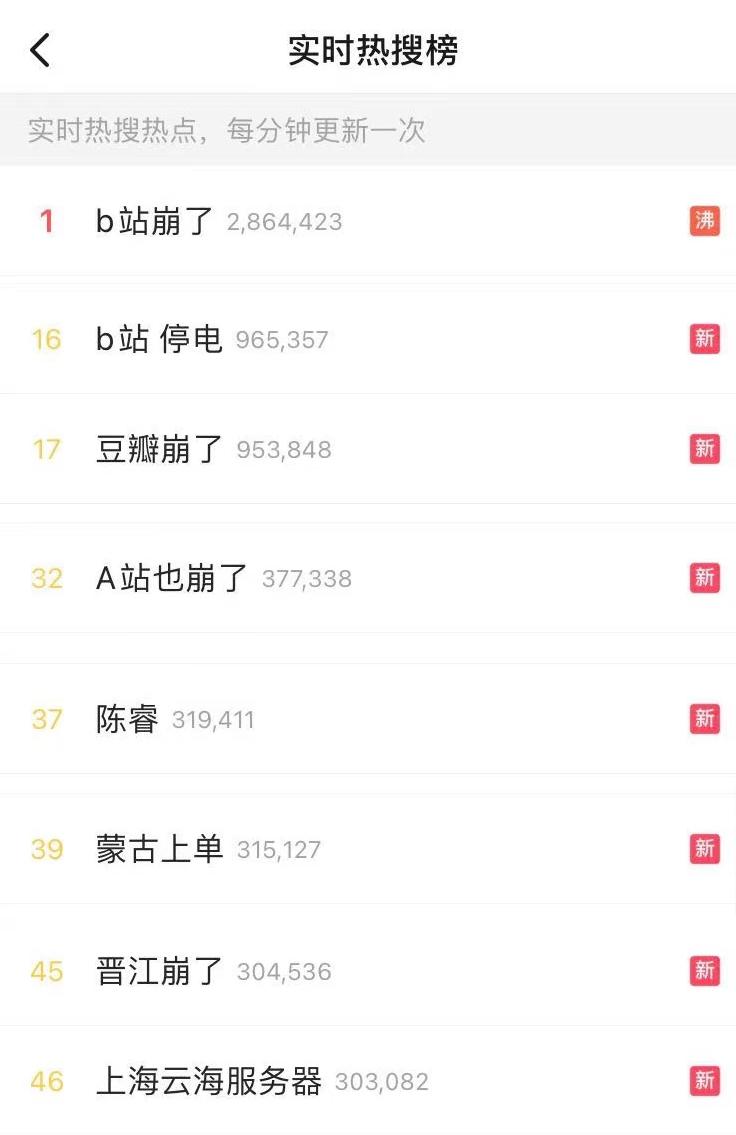
Task: Click the 新 badge next to 晋江崩了
Action: click(x=705, y=970)
